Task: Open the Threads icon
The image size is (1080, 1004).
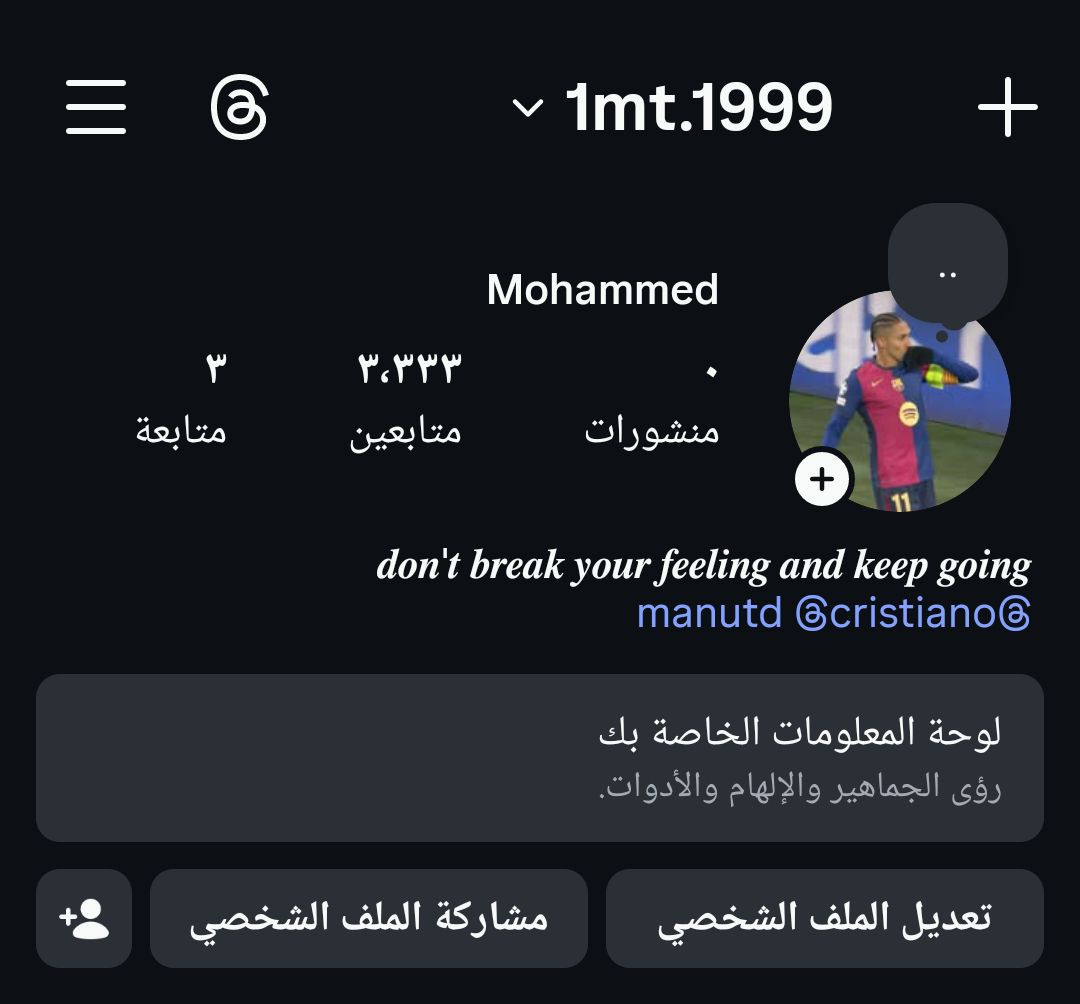Action: 240,107
